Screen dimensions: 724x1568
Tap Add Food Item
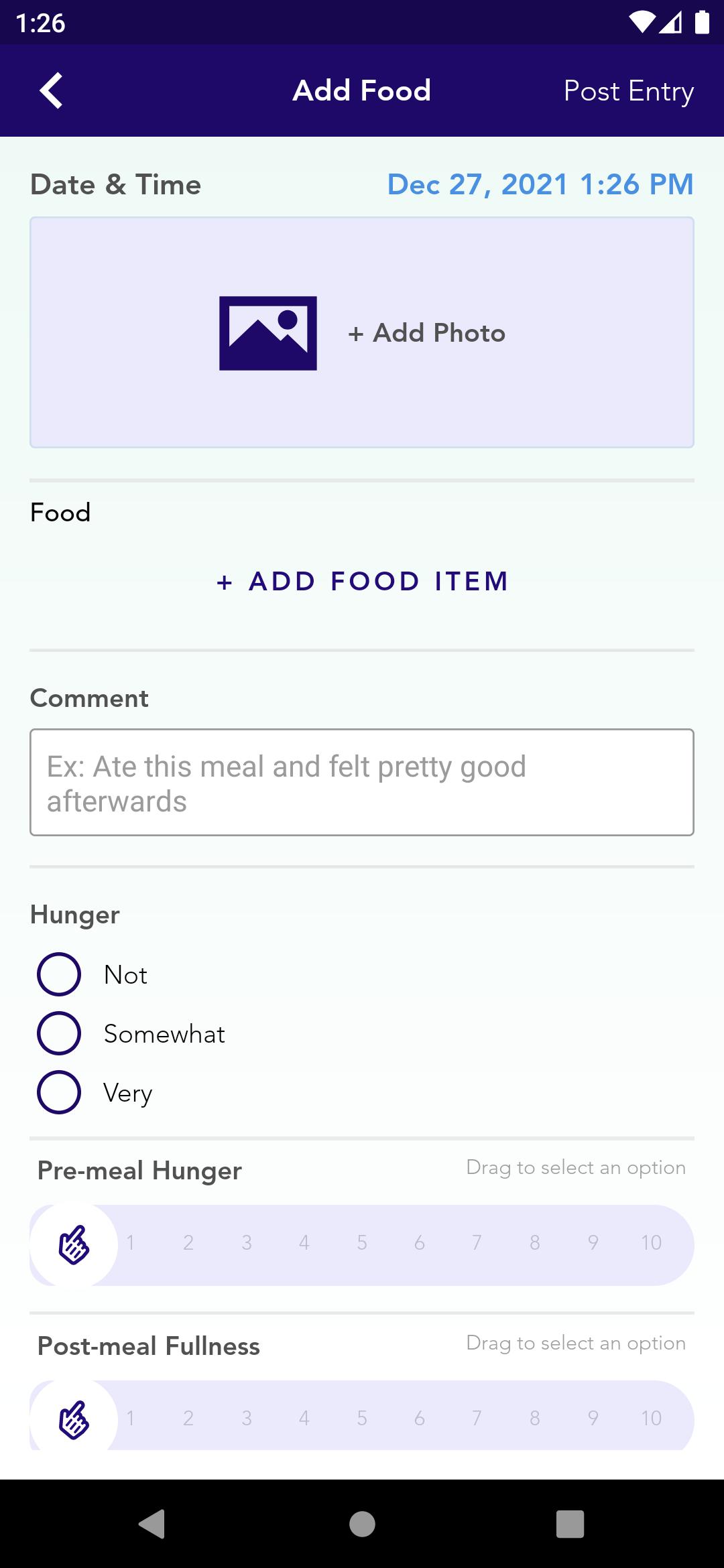[x=362, y=581]
